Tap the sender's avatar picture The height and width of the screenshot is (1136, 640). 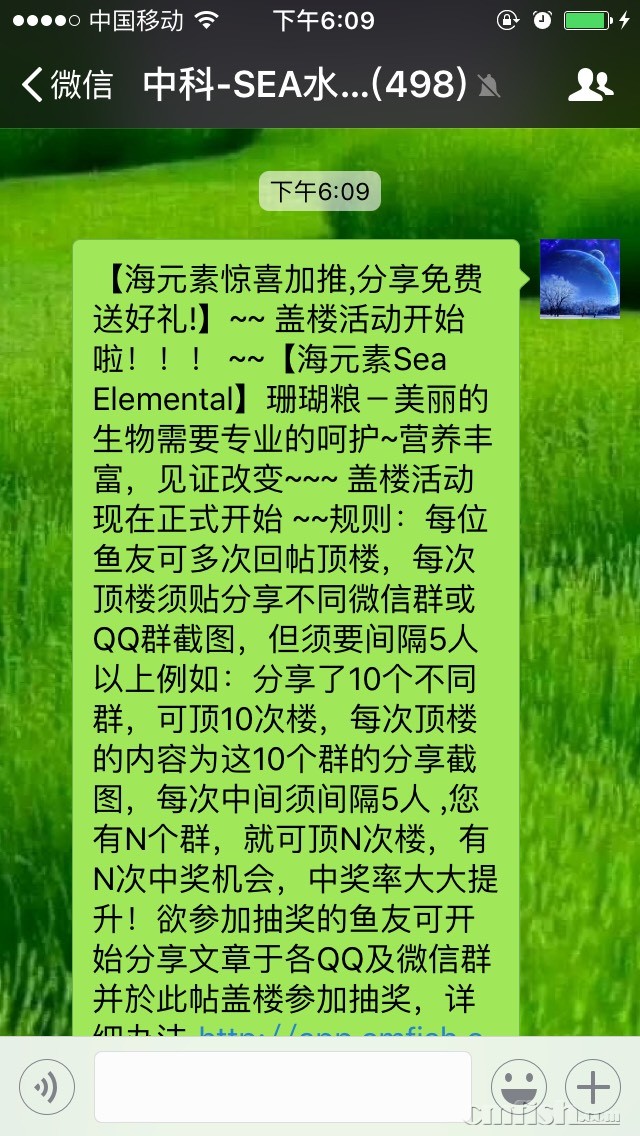click(x=580, y=279)
